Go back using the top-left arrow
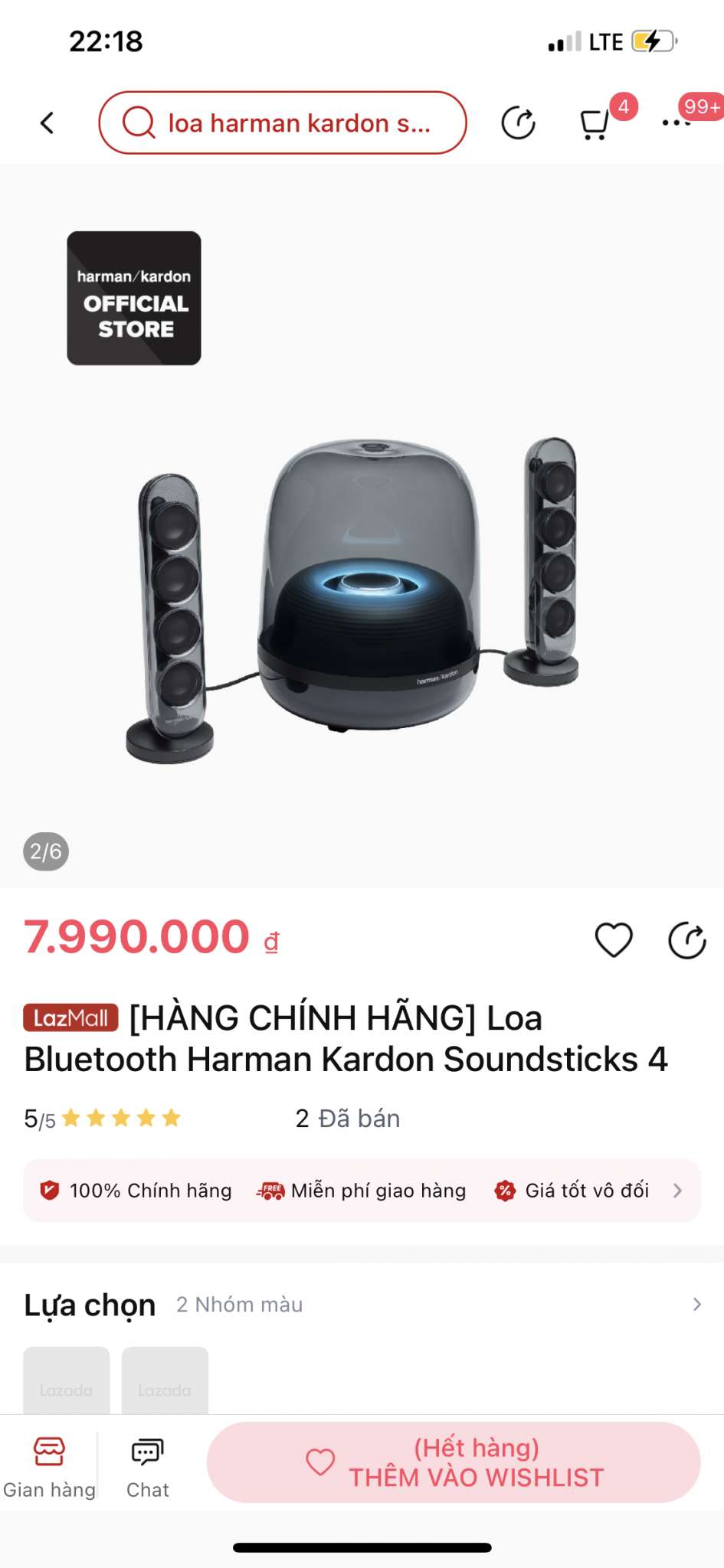Screen dimensions: 724x1568 point(48,123)
